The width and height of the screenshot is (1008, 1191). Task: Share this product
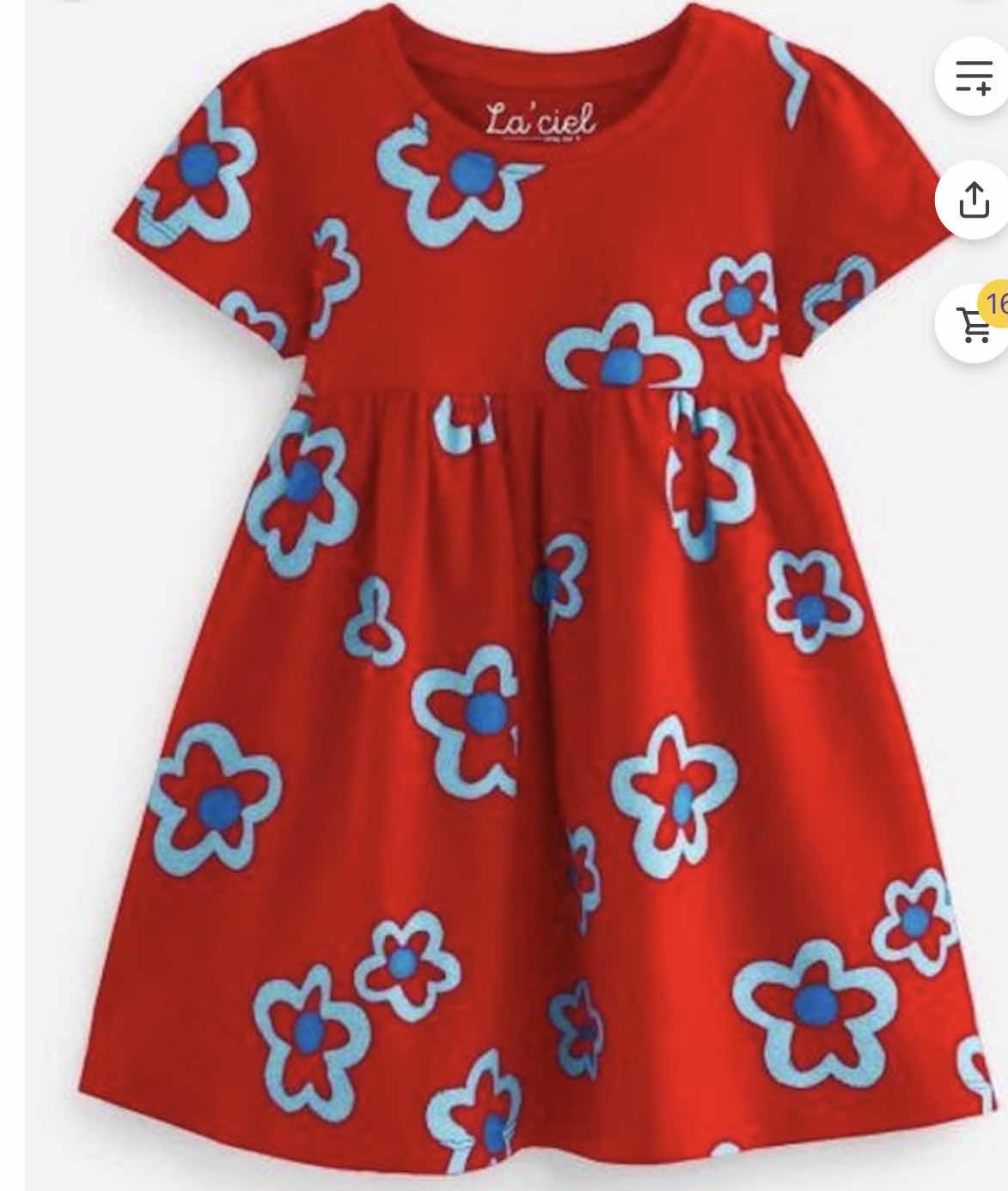tap(974, 200)
